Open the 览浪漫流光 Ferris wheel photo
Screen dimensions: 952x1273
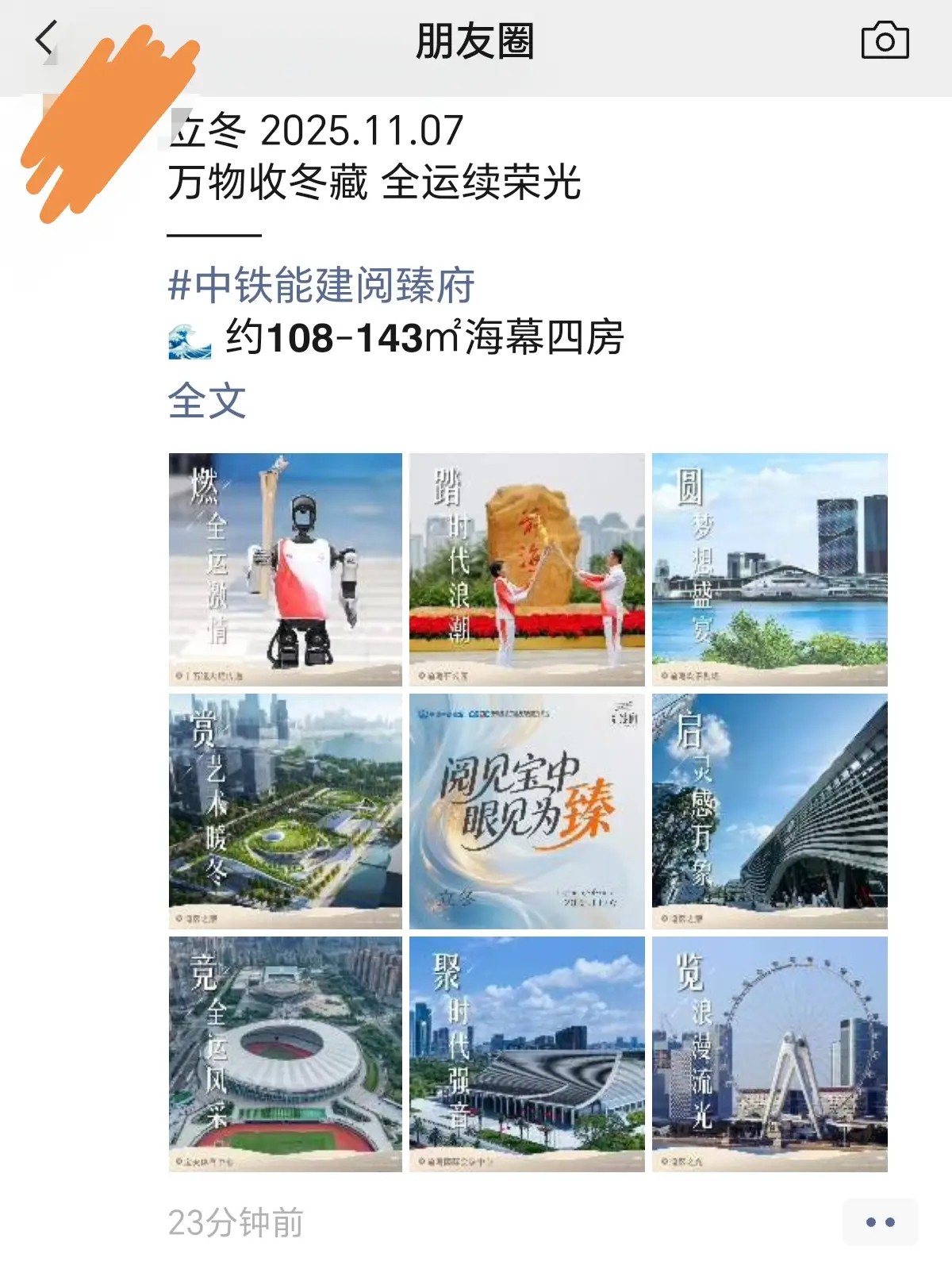point(770,1054)
